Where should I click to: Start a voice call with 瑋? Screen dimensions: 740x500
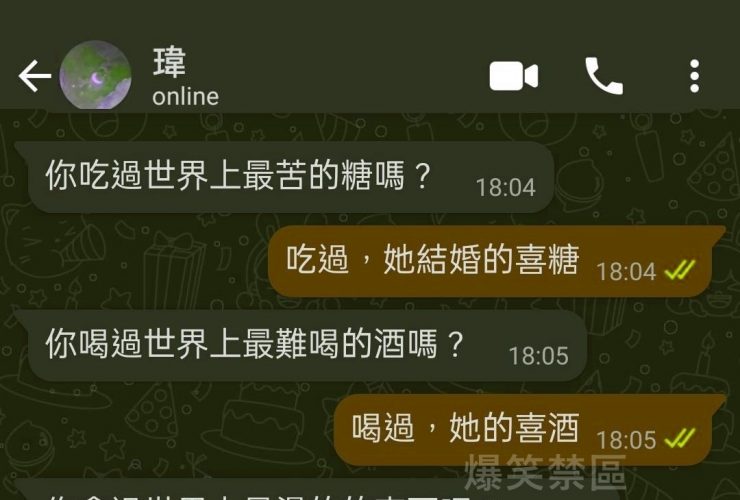(x=603, y=76)
